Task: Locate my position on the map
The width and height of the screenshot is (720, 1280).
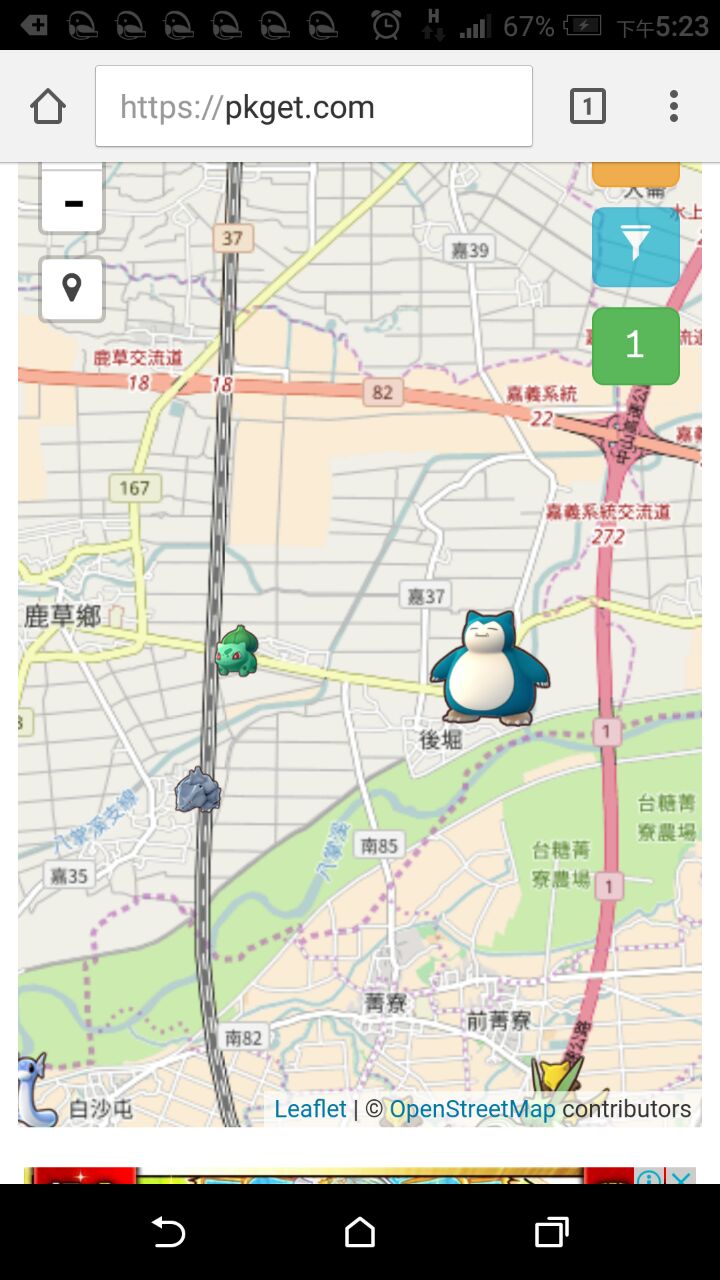Action: tap(72, 289)
